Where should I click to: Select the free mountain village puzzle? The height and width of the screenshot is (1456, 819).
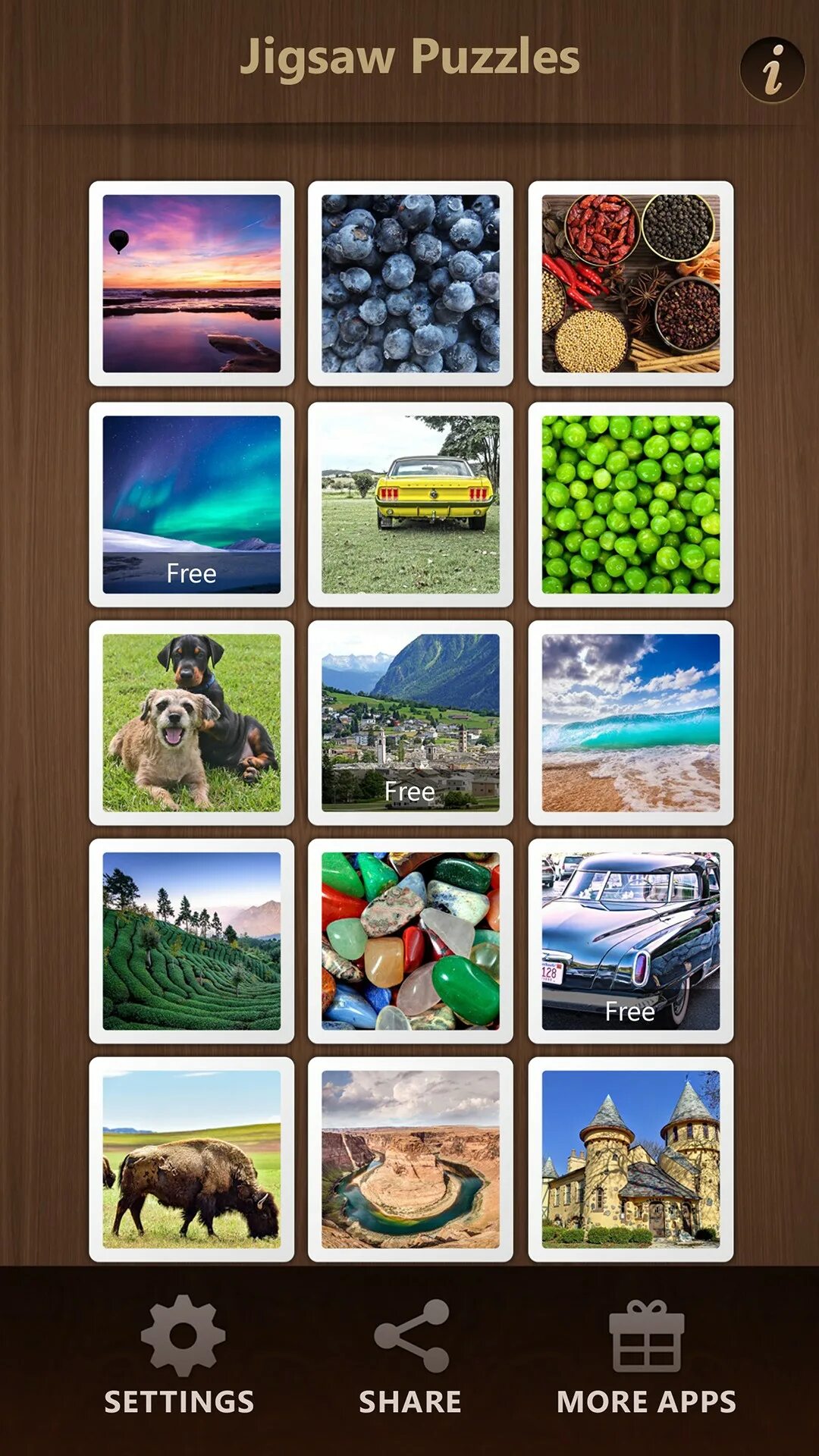tap(409, 724)
